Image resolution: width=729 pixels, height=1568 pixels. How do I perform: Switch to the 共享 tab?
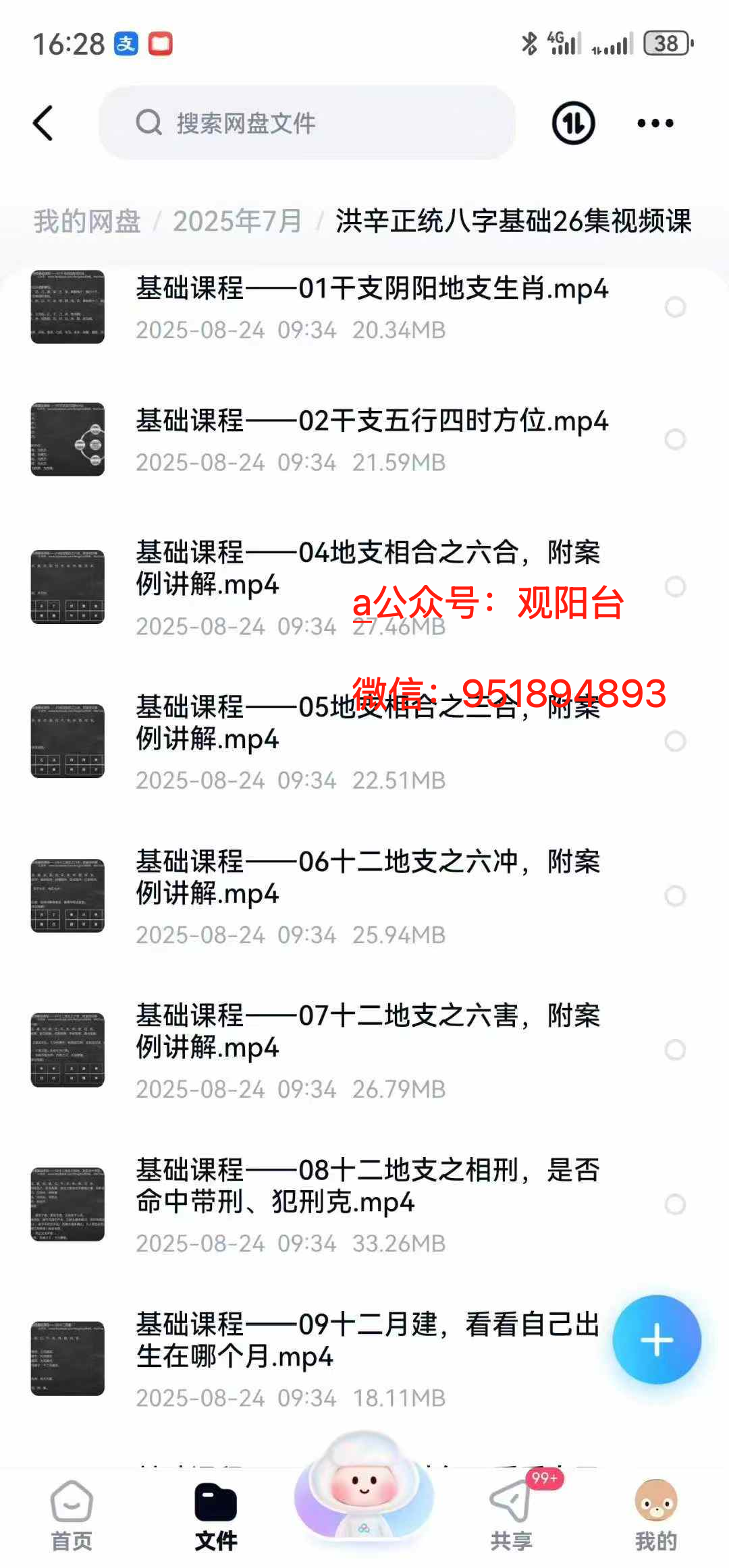point(511,1515)
